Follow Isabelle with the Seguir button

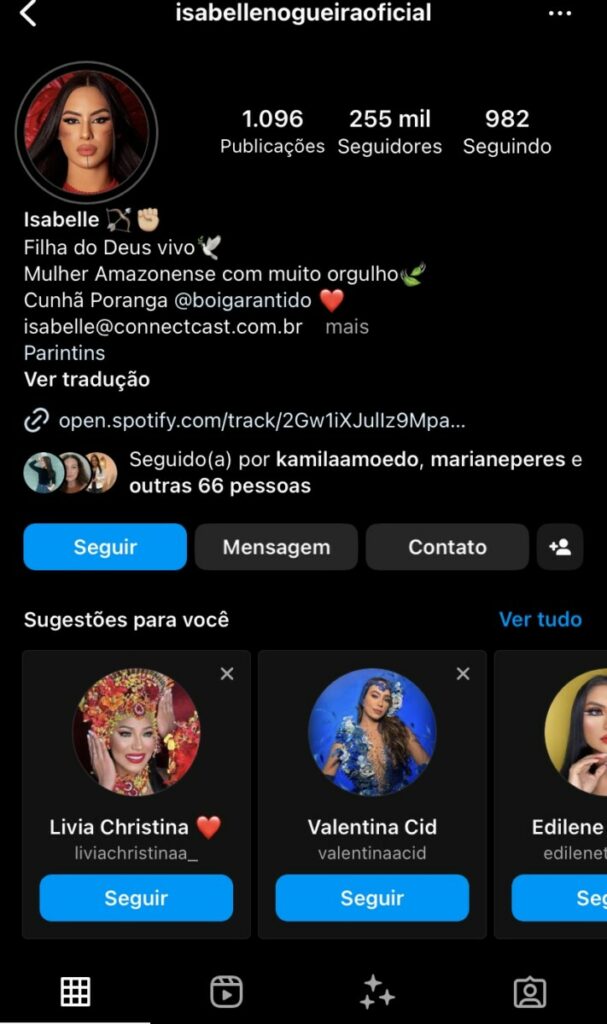(x=105, y=547)
